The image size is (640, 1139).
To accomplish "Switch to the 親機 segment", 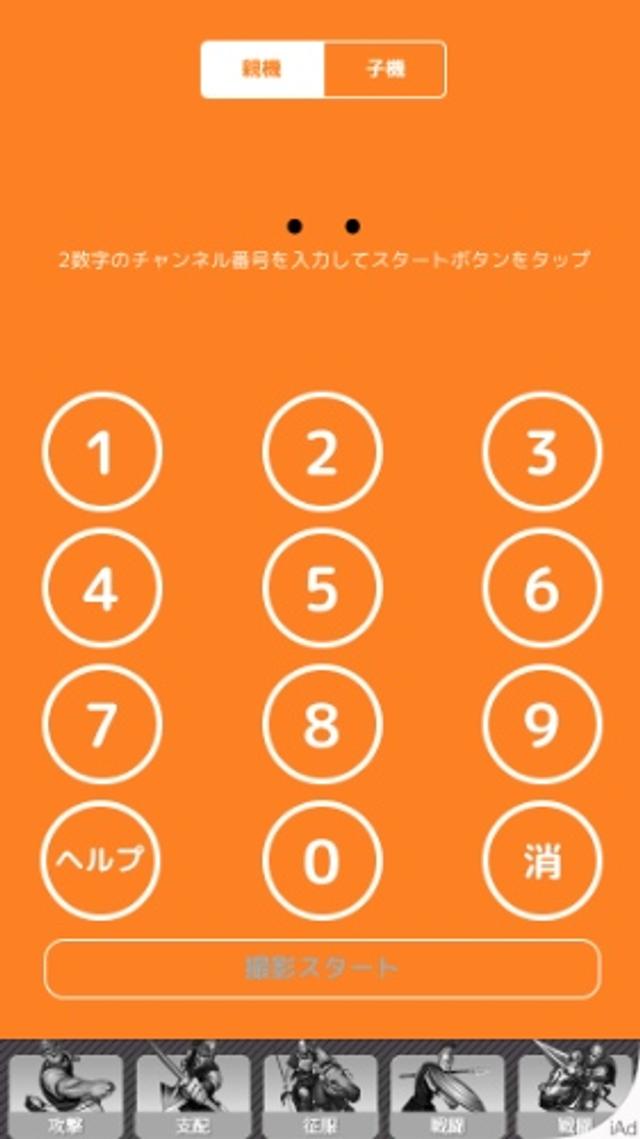I will click(x=263, y=70).
